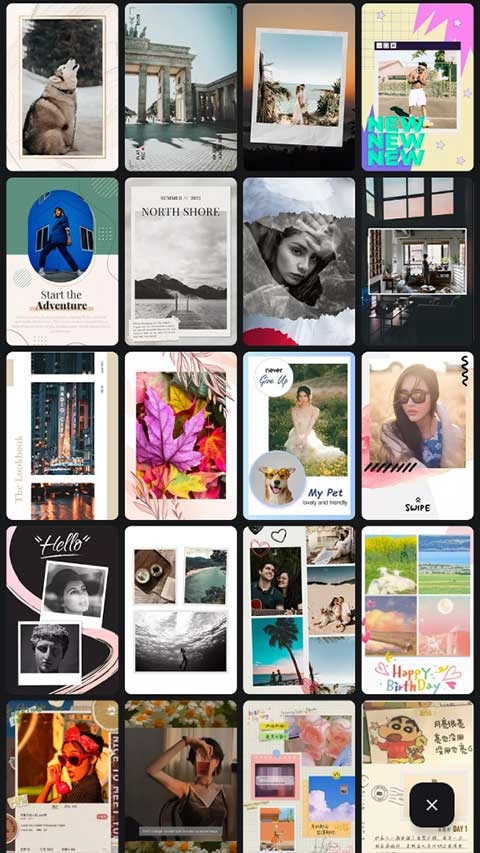480x853 pixels.
Task: Pick The Lookbook template
Action: pos(62,436)
